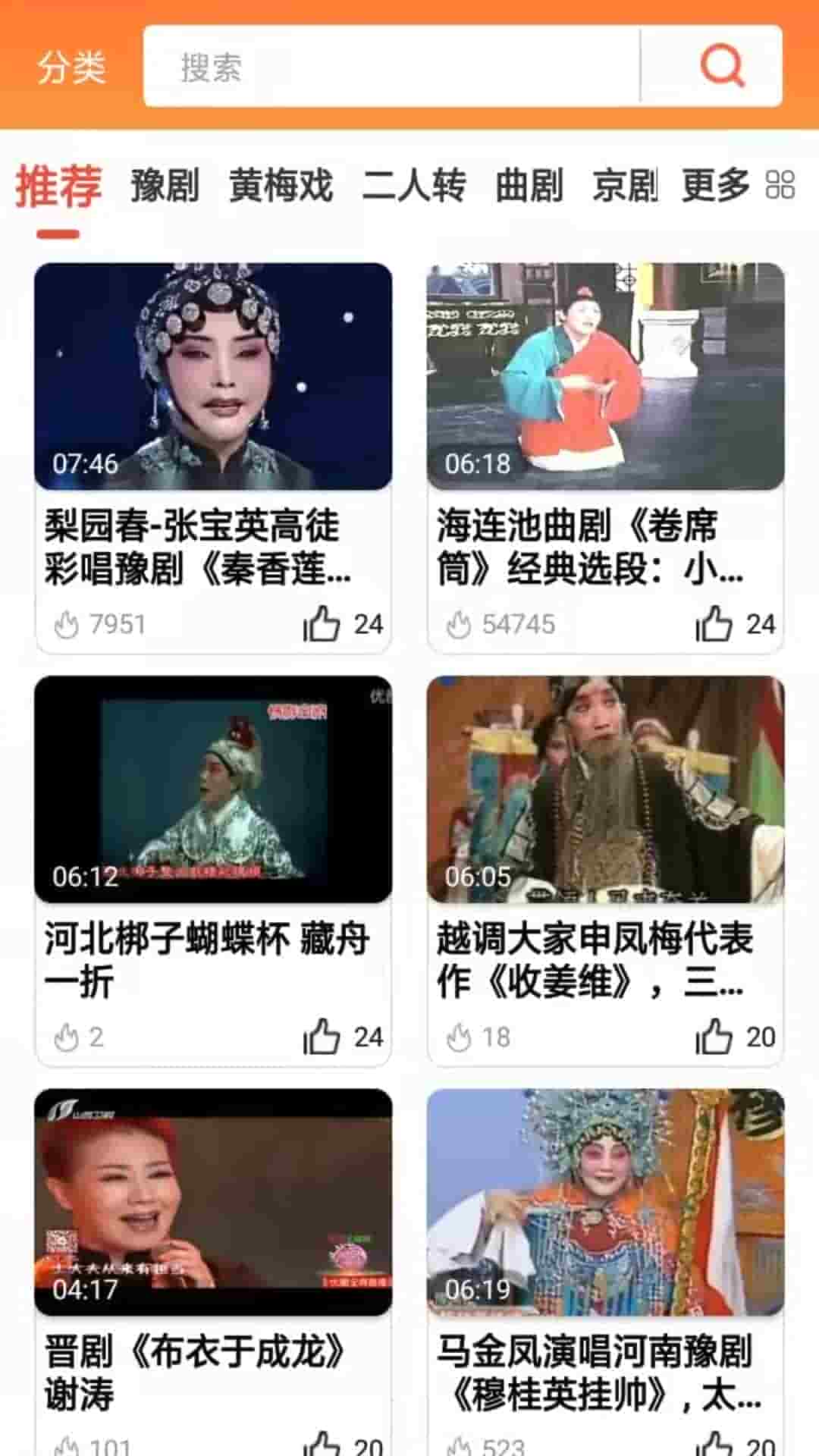The width and height of the screenshot is (819, 1456).
Task: Open the 京剧 tab
Action: [625, 186]
